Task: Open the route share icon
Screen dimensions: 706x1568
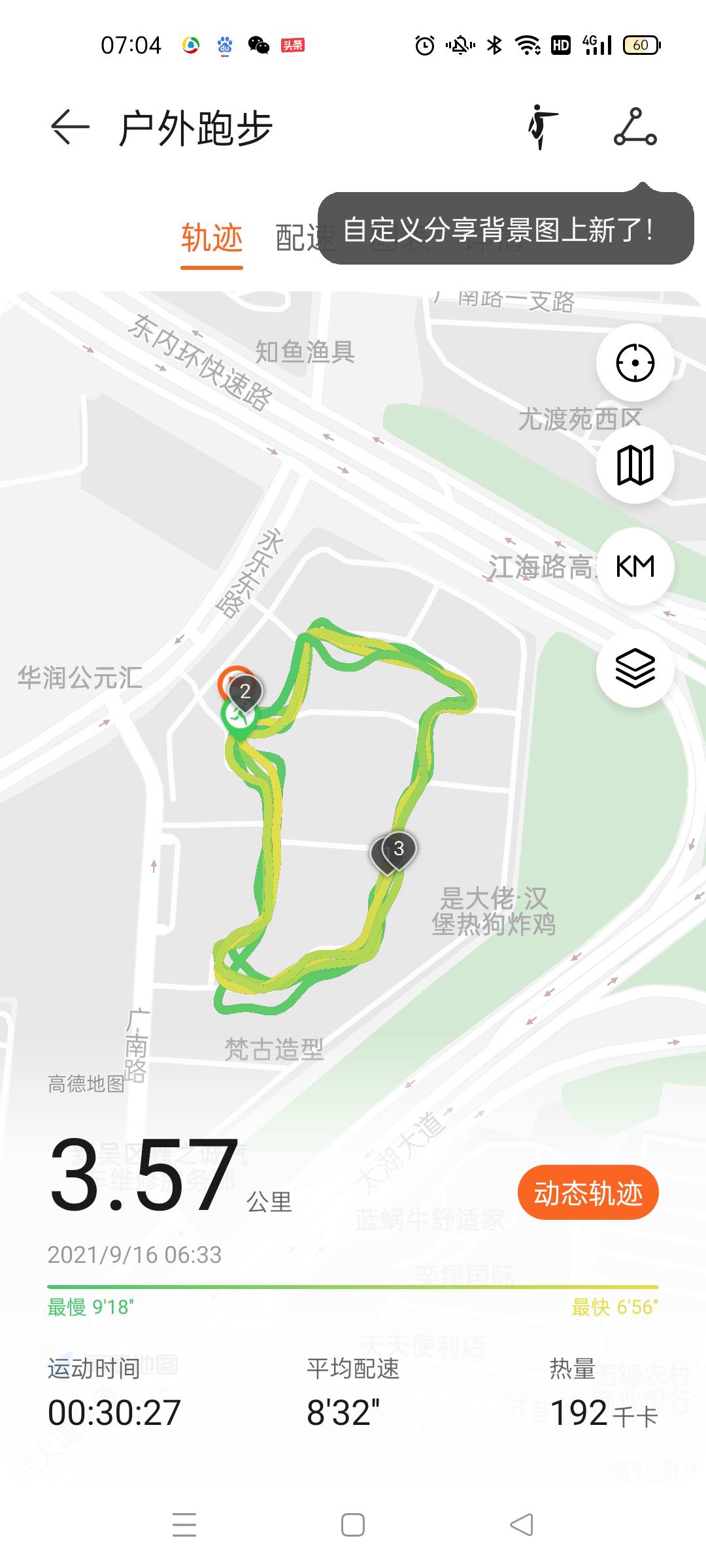Action: [635, 127]
